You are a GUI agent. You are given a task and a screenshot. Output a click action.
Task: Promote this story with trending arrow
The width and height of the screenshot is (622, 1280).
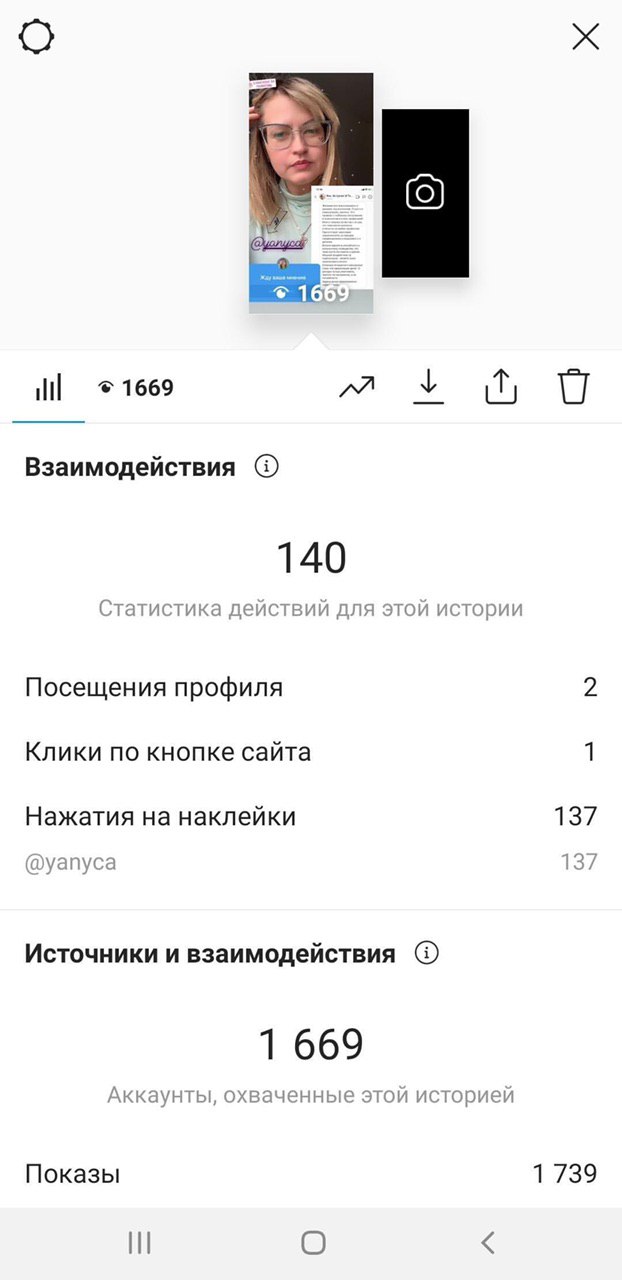pyautogui.click(x=357, y=387)
